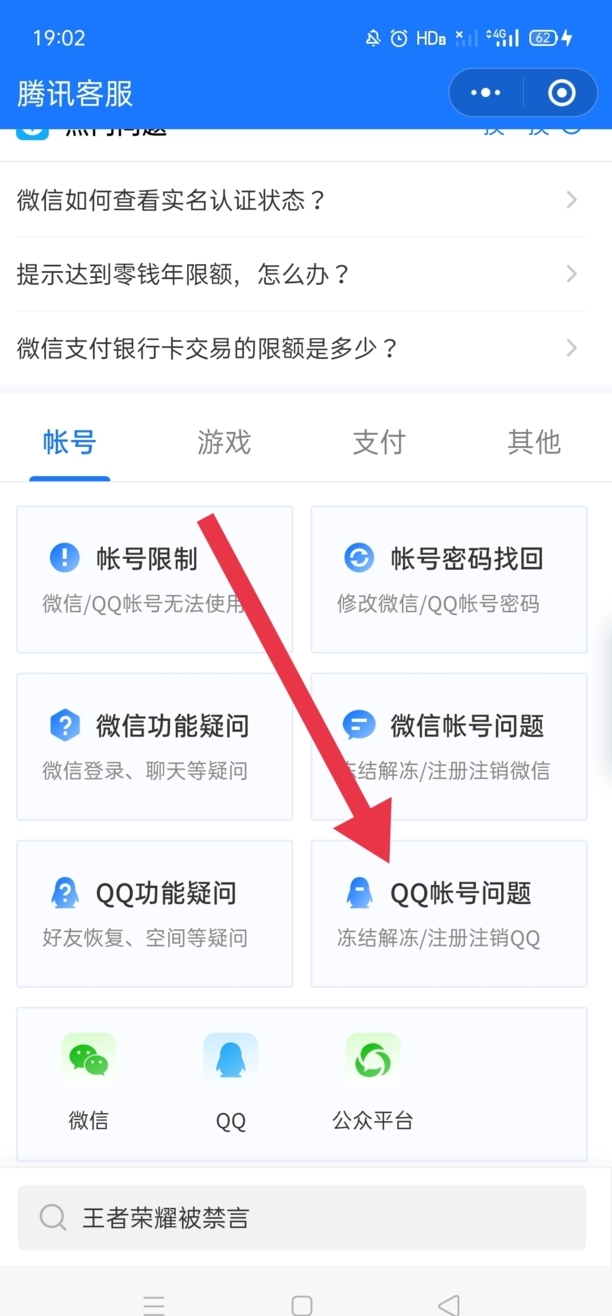The image size is (612, 1316).
Task: Go back with the system back button
Action: tap(449, 1303)
